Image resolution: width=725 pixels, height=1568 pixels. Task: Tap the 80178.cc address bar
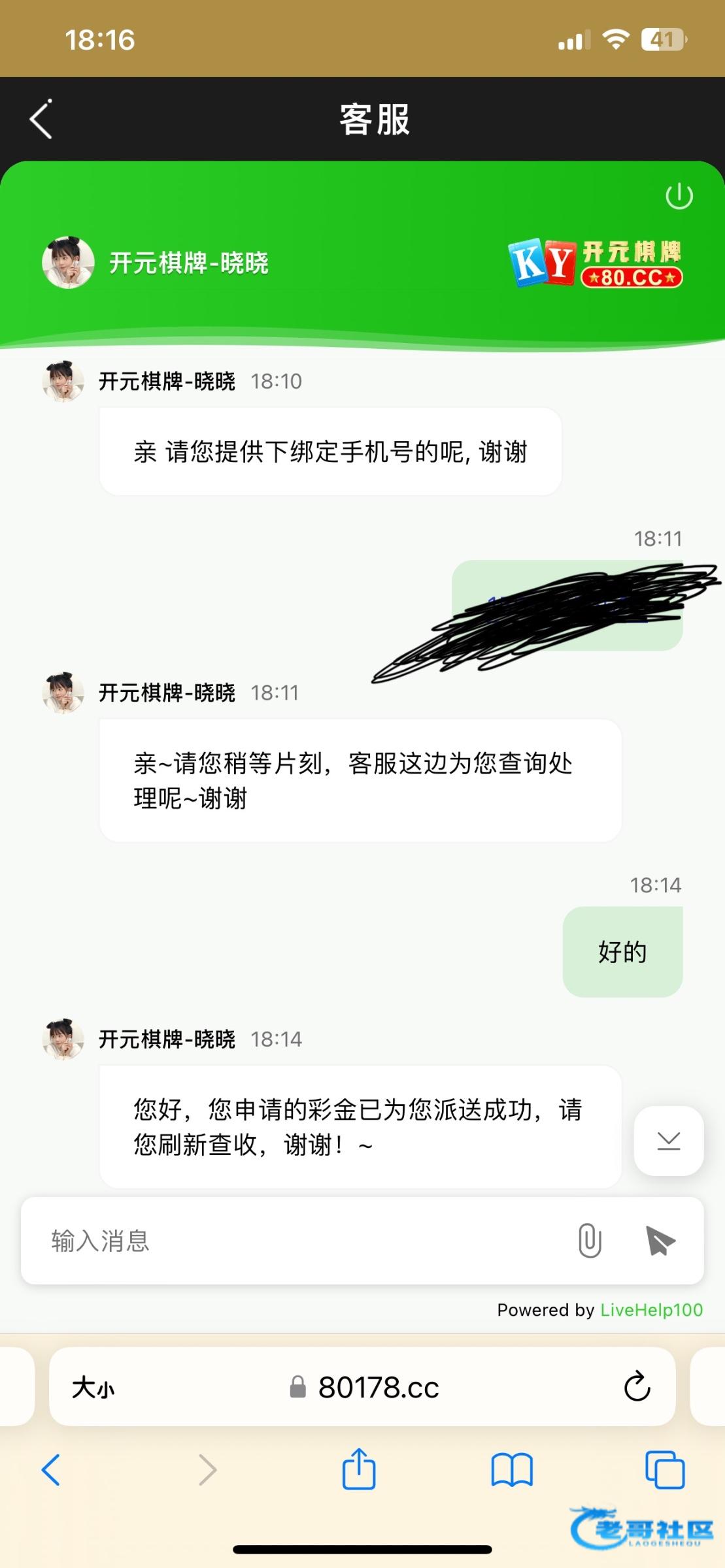366,1387
